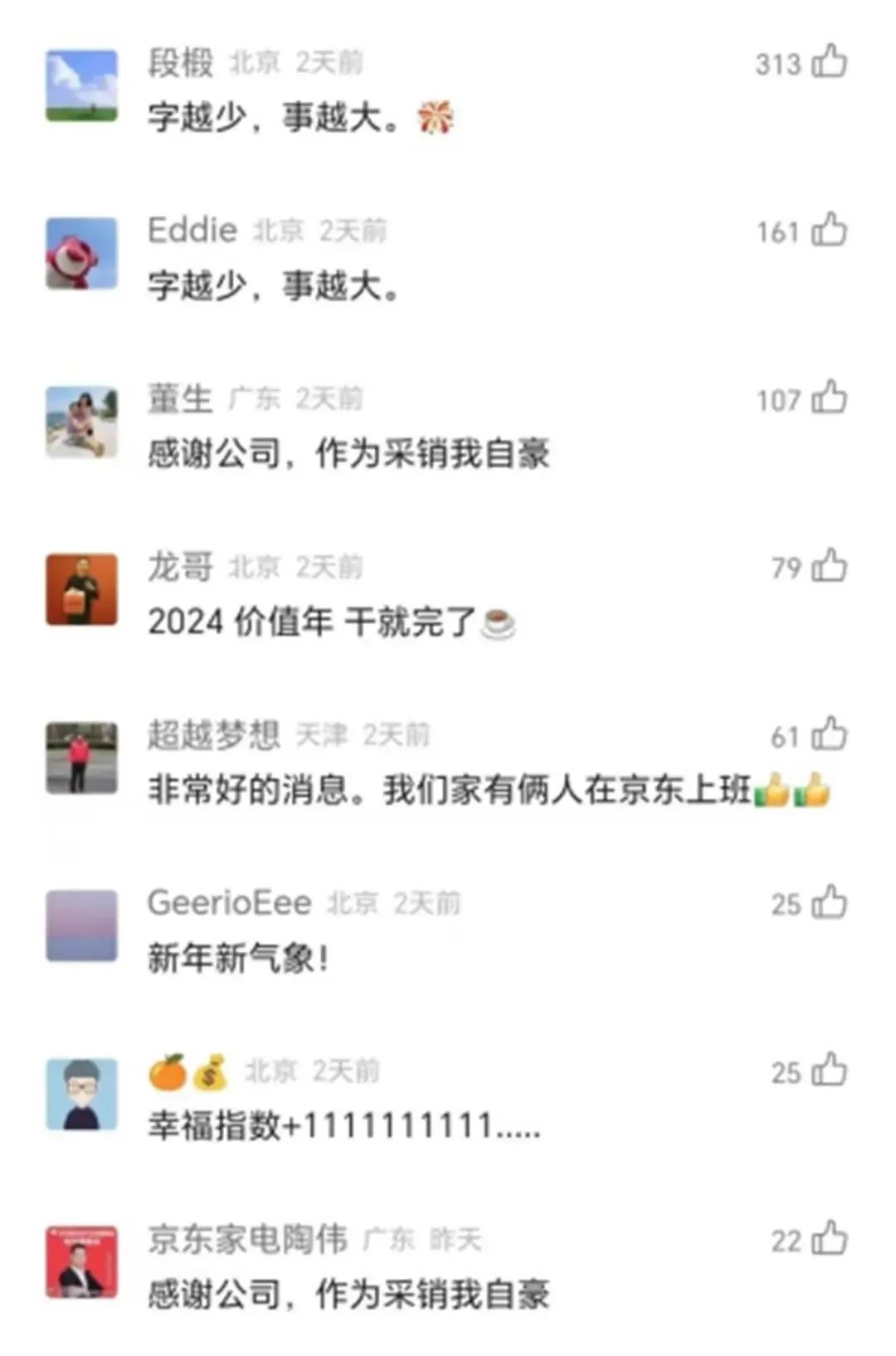Open 段椴's profile avatar
Screen dimensions: 896x1356
coord(81,85)
